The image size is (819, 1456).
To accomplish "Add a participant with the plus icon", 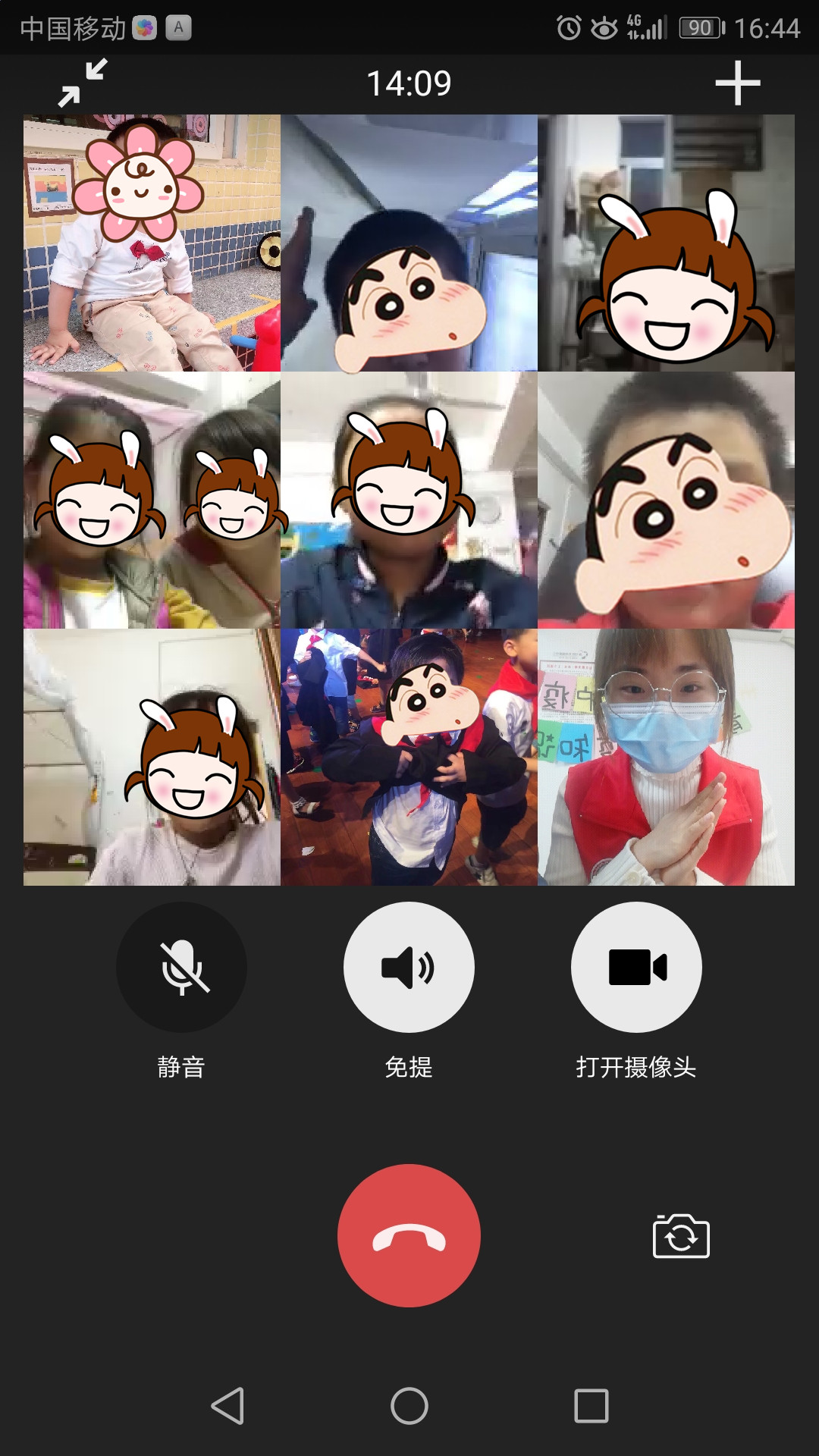I will click(737, 83).
